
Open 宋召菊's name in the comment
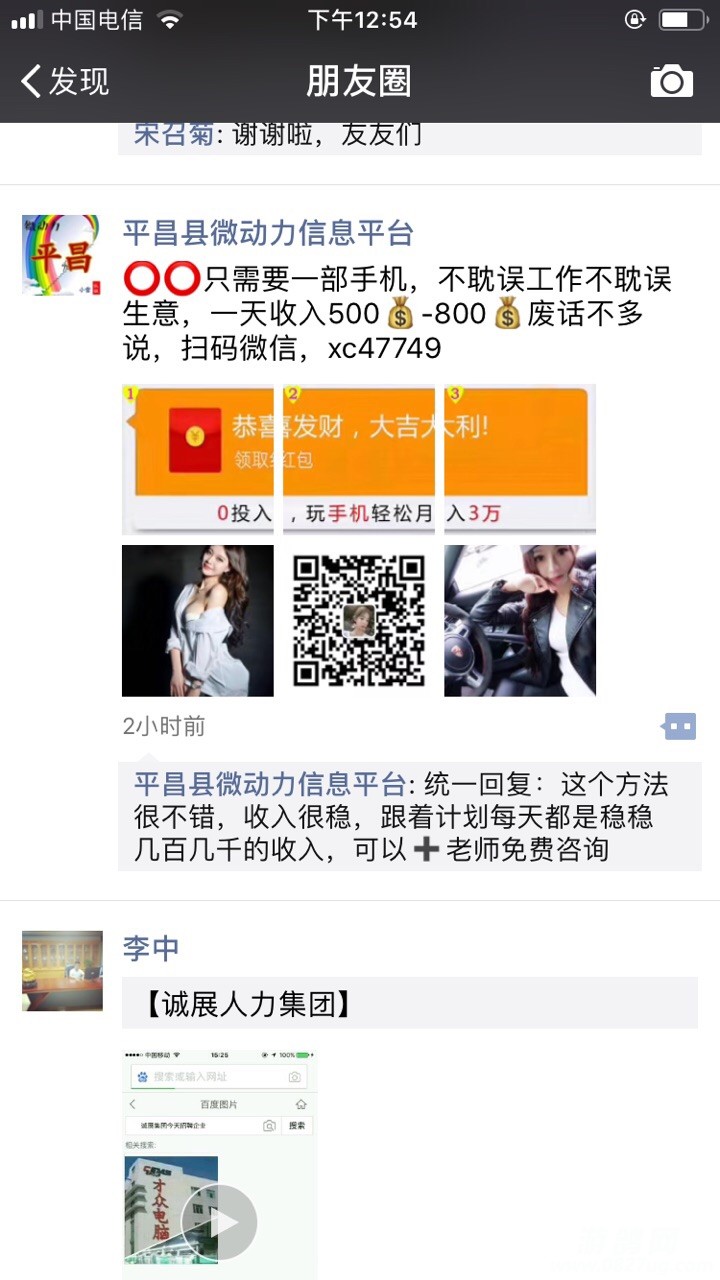(x=173, y=135)
